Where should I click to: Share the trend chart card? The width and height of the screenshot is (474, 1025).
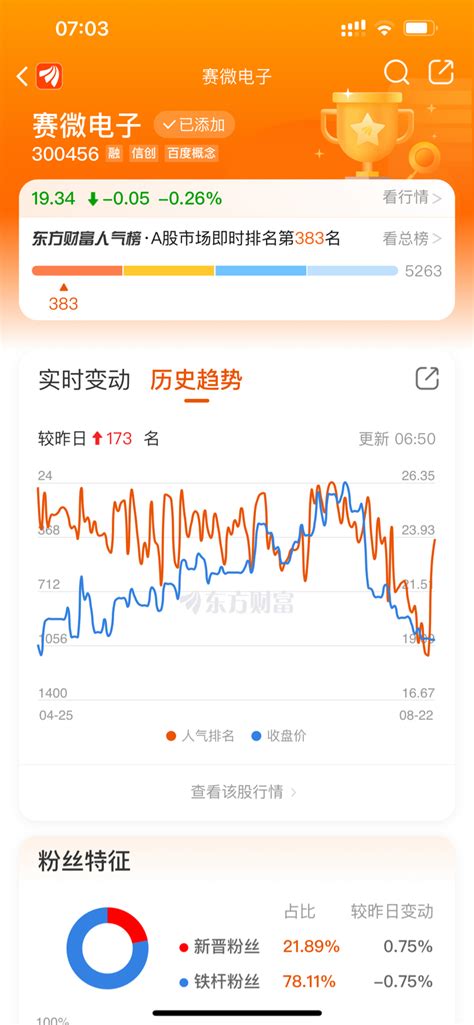point(427,378)
